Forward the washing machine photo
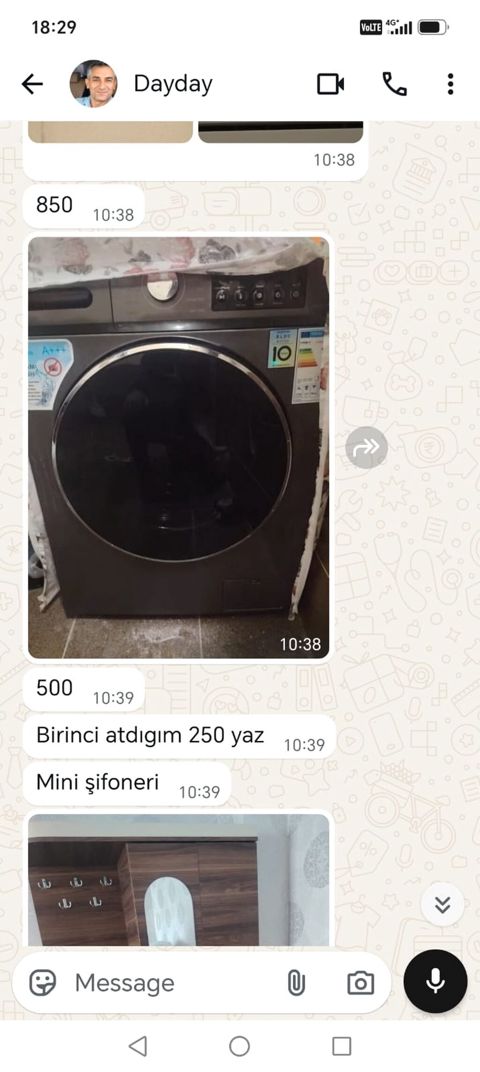 [366, 448]
